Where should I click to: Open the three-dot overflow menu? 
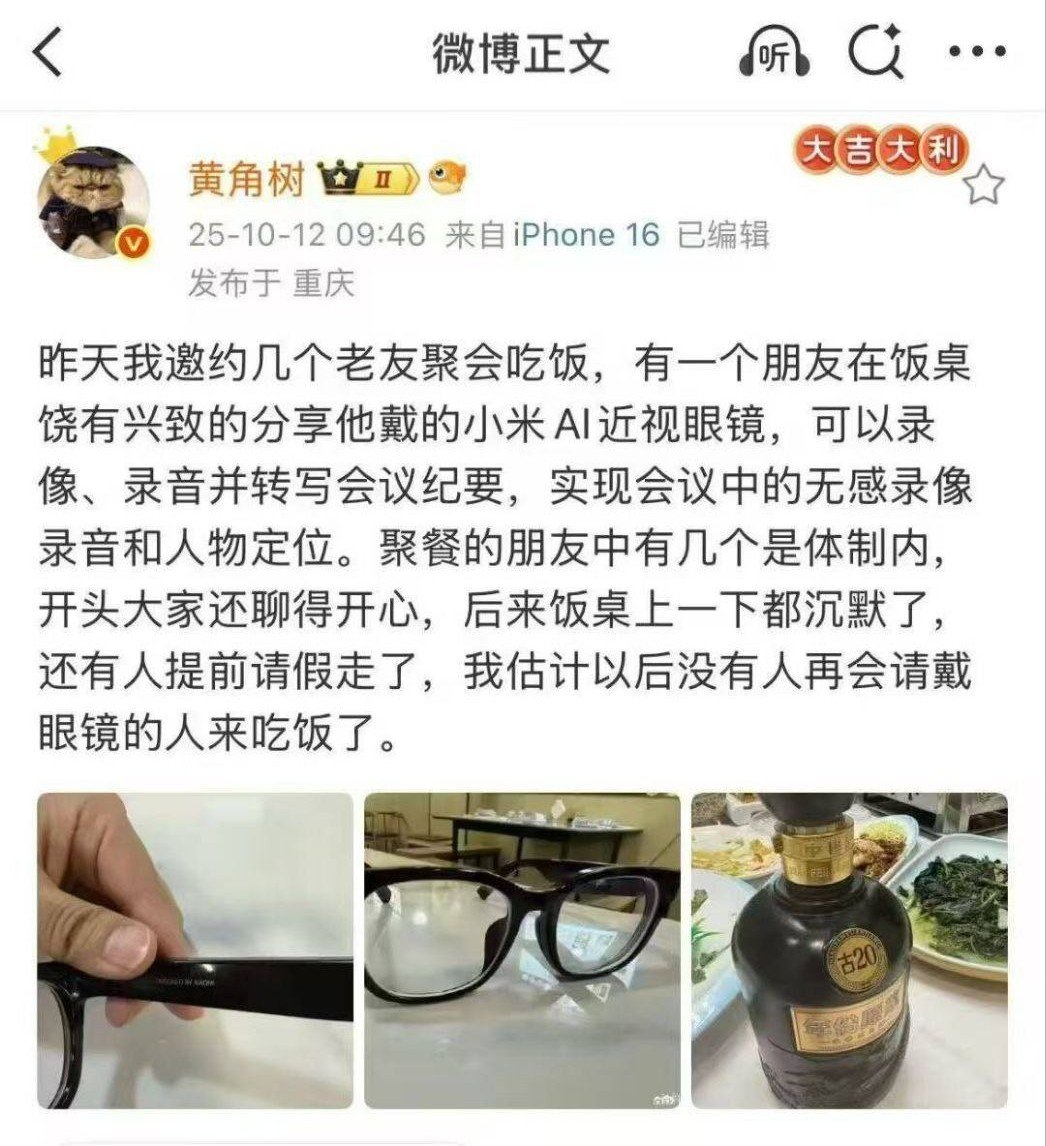[975, 54]
